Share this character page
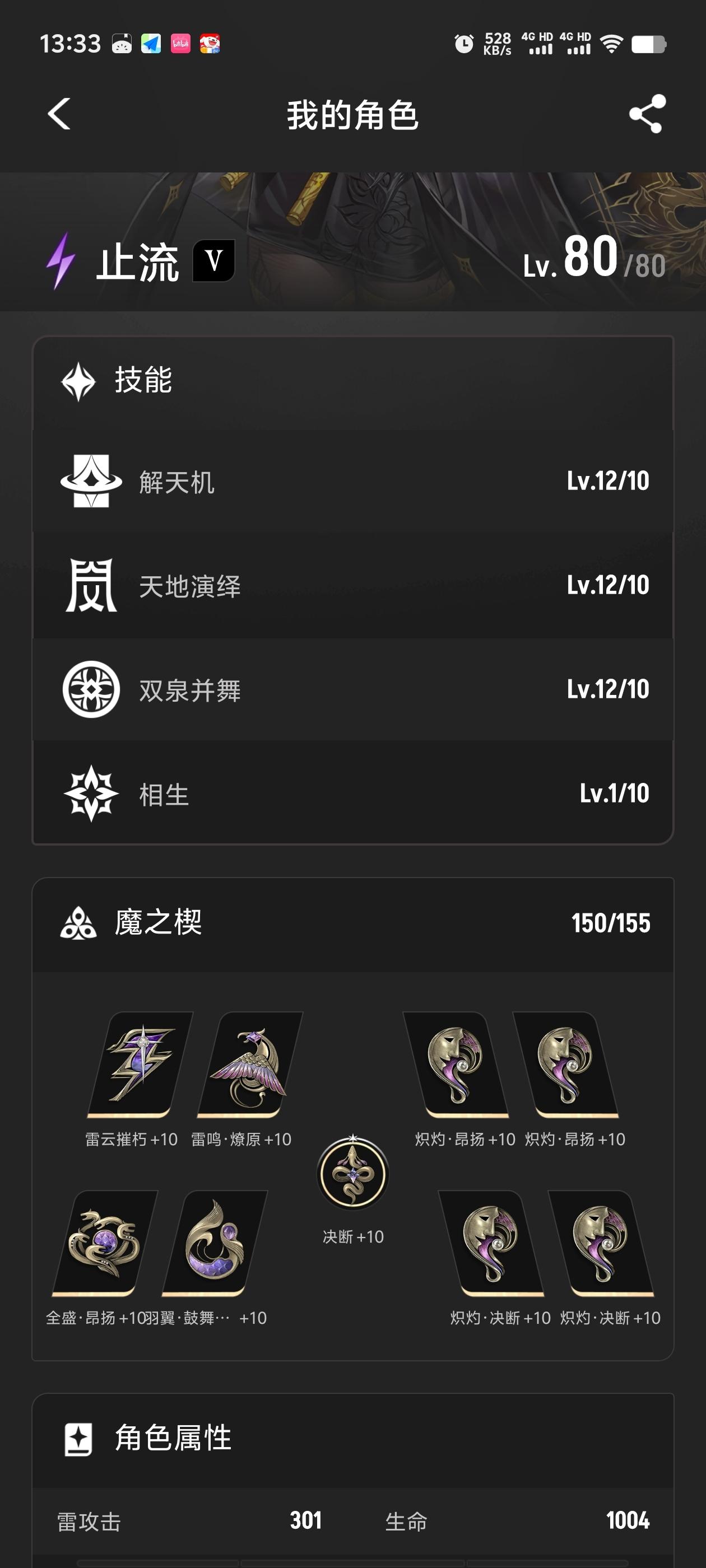Image resolution: width=706 pixels, height=1568 pixels. click(647, 114)
